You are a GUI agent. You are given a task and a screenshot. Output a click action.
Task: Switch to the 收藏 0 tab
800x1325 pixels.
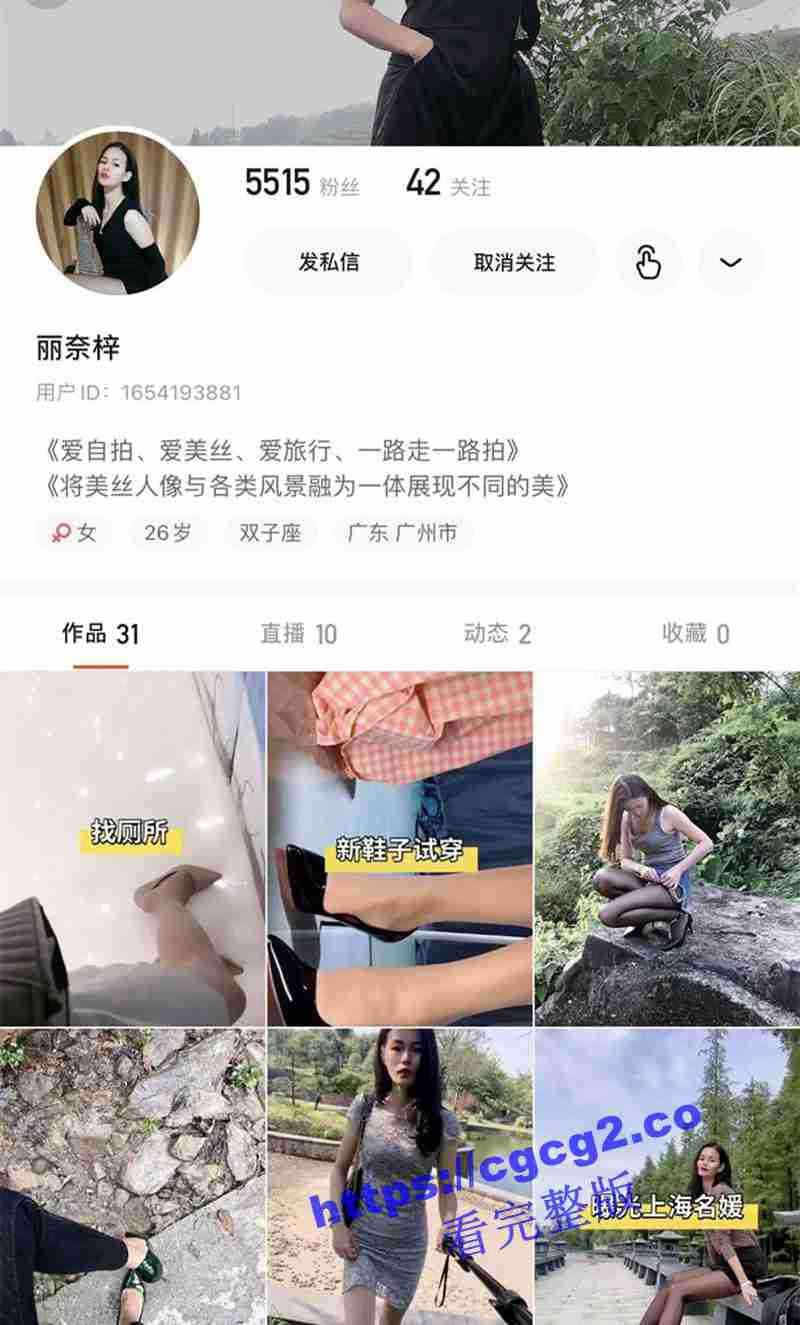click(695, 634)
